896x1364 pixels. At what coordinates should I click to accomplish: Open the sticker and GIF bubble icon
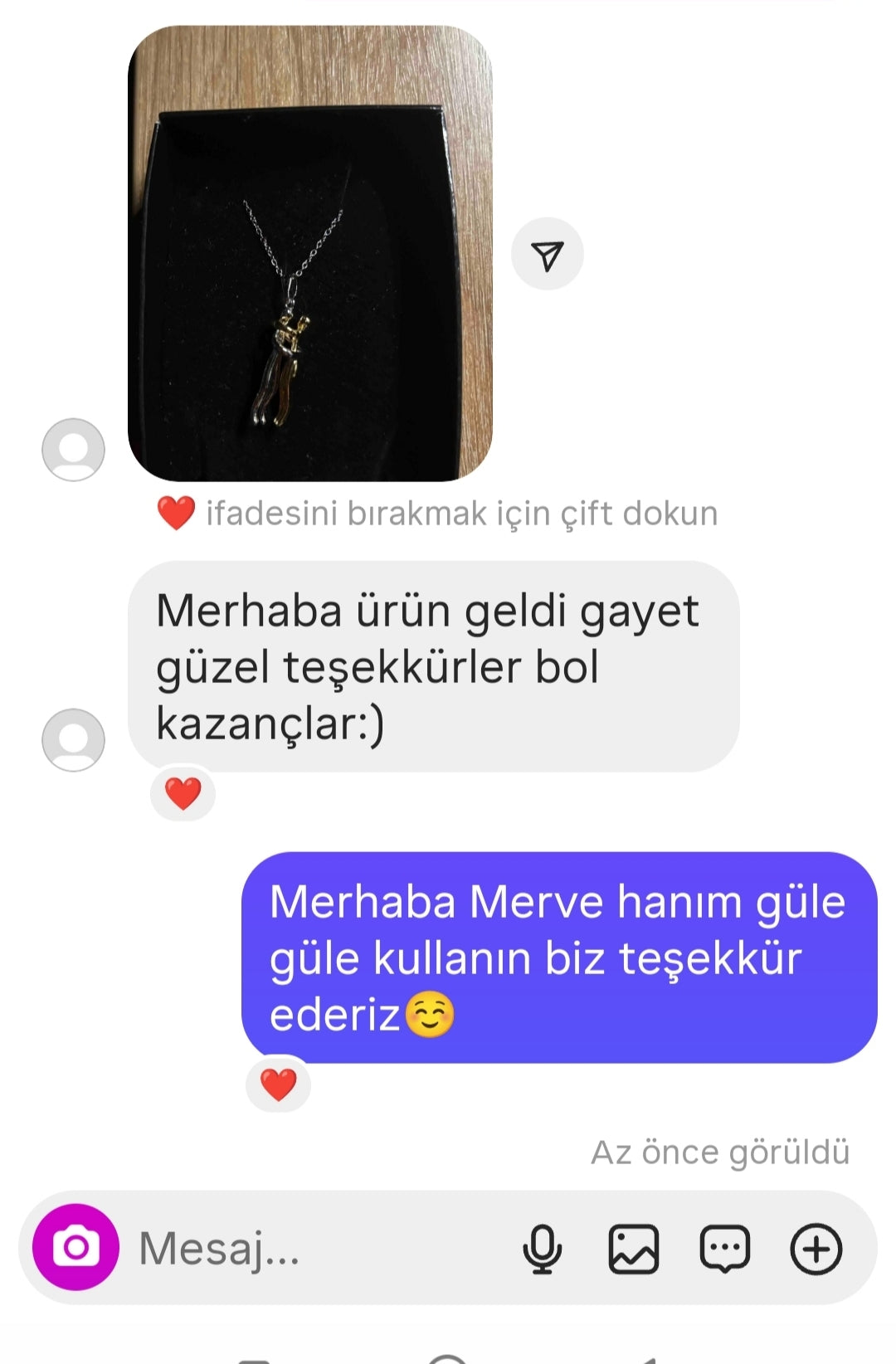724,1249
